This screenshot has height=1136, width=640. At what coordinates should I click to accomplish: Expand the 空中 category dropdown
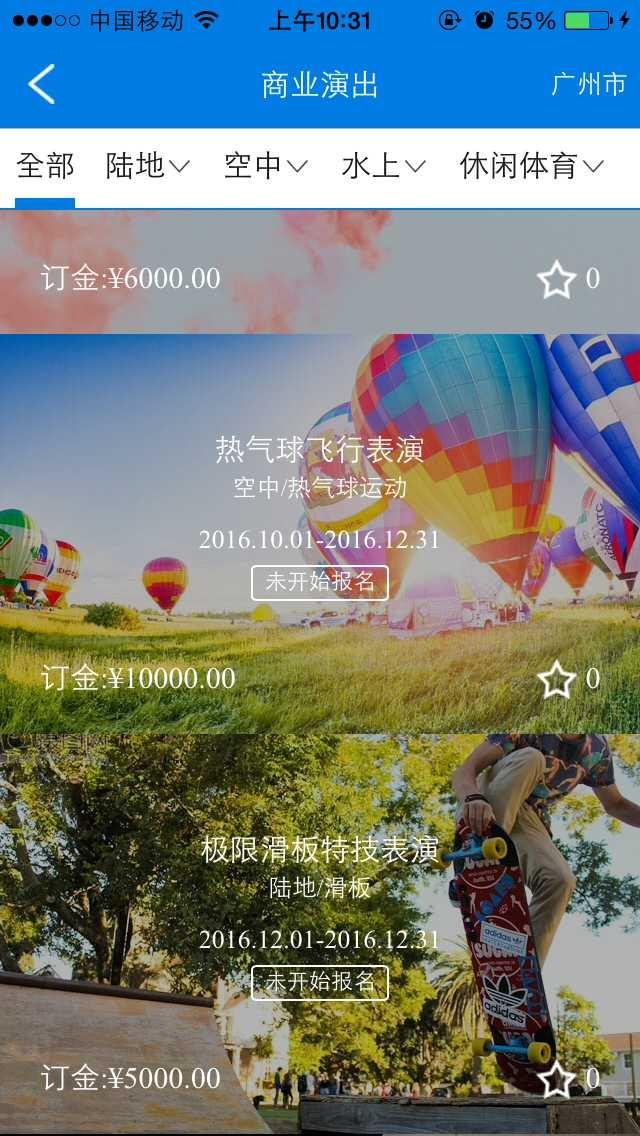click(266, 167)
